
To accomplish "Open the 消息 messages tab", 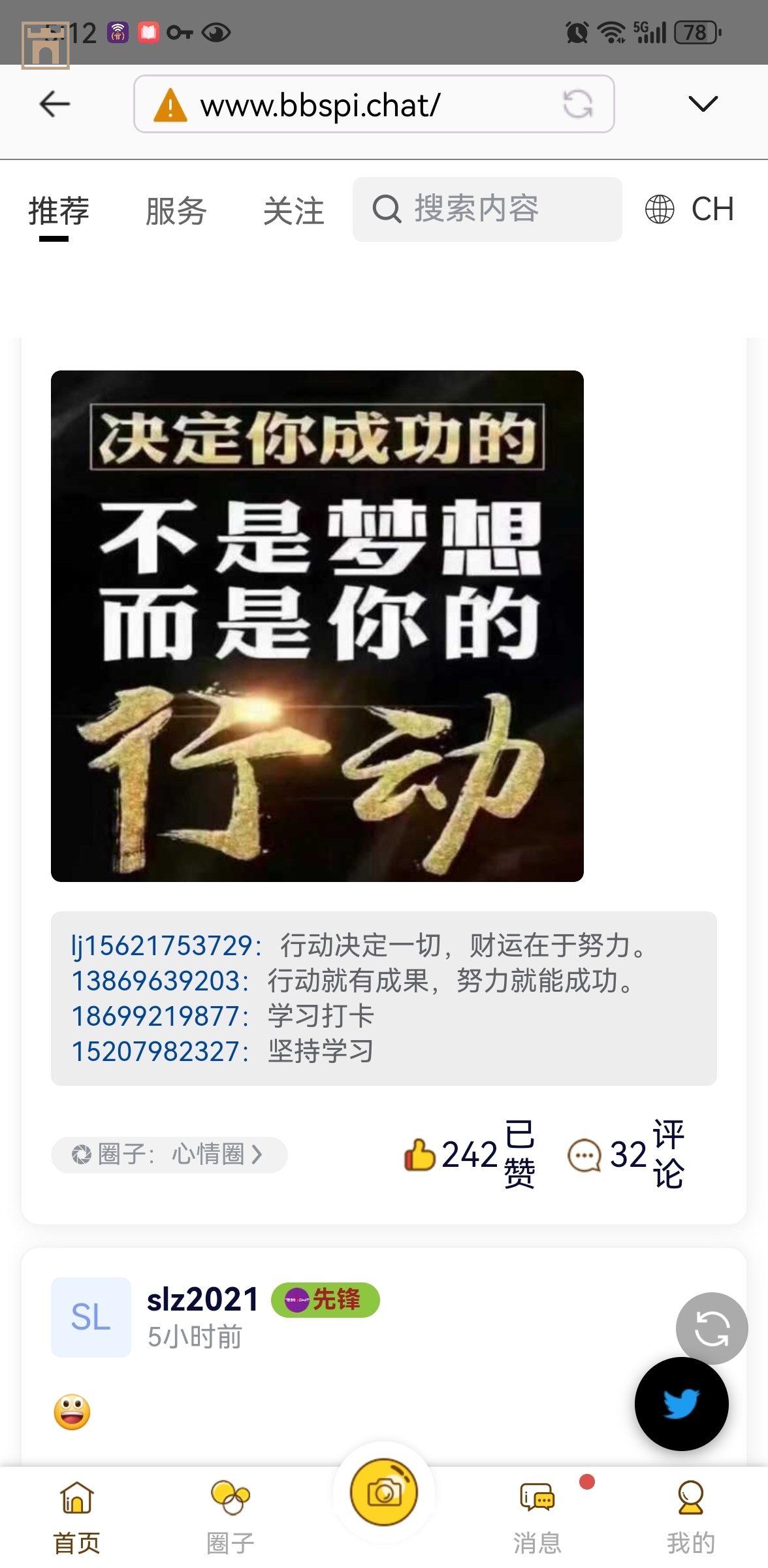I will pos(537,1516).
